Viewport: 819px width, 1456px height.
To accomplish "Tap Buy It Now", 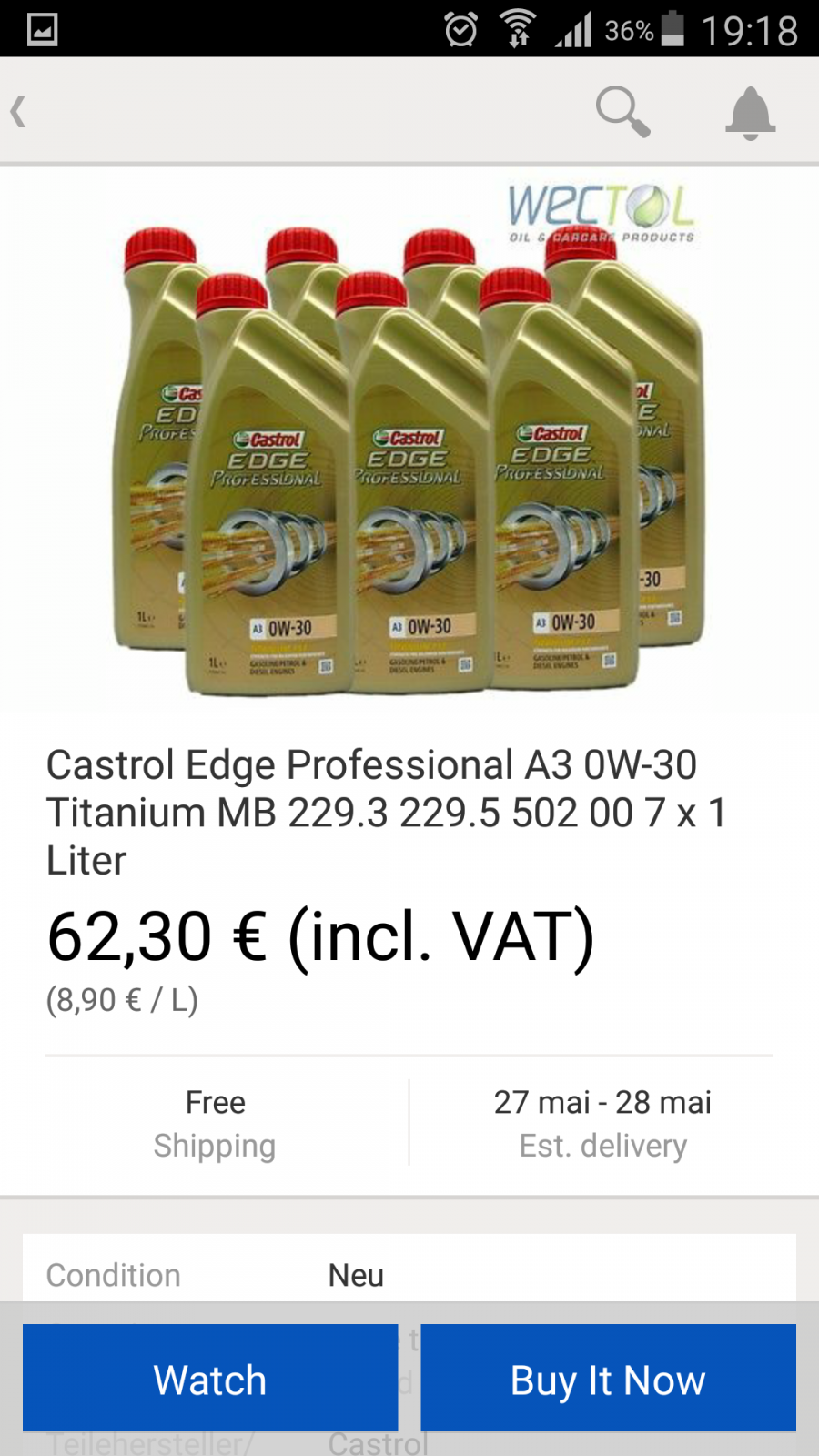I will click(x=608, y=1379).
